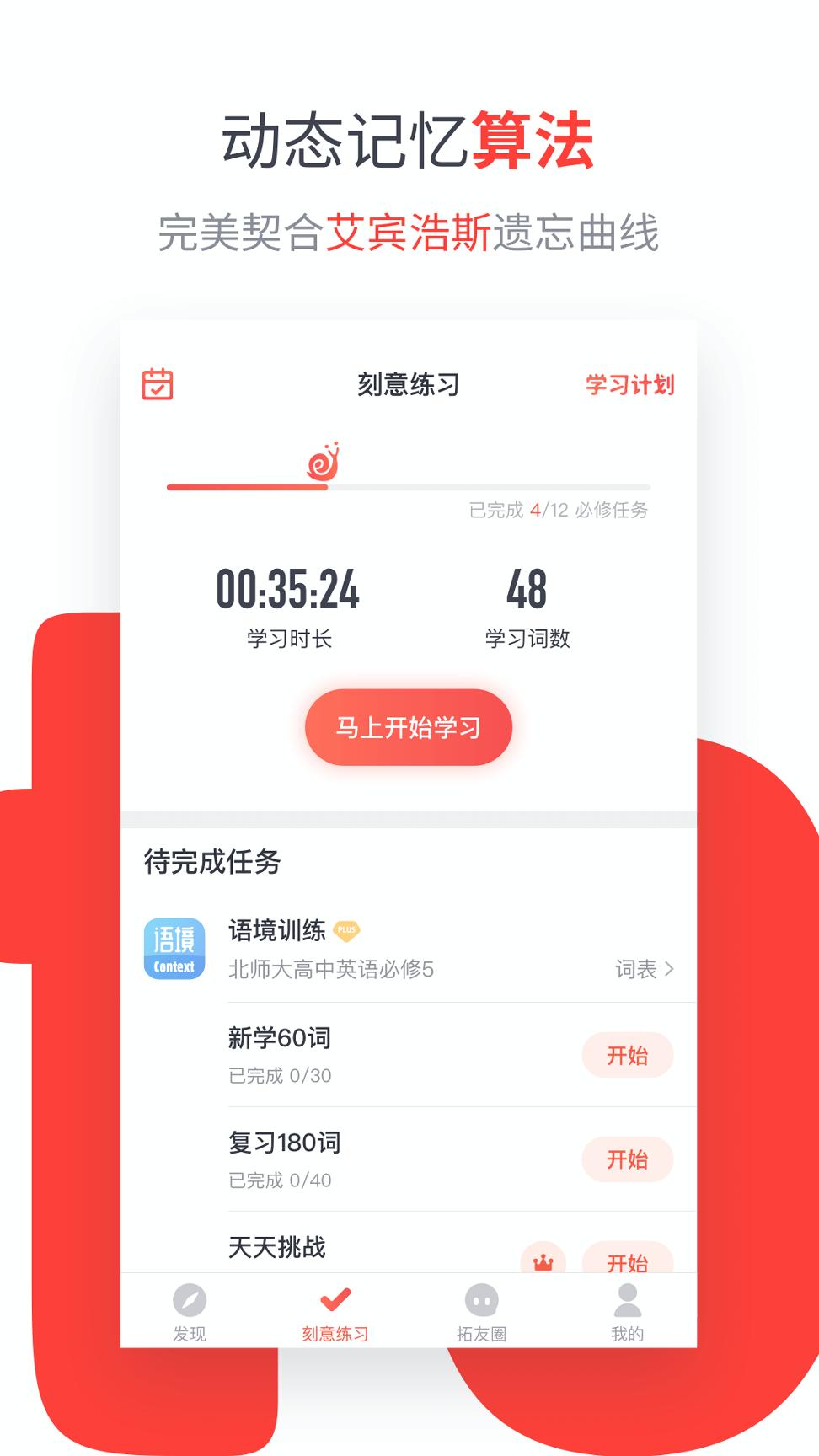Open the calendar icon at top left
The width and height of the screenshot is (819, 1456).
(x=157, y=384)
